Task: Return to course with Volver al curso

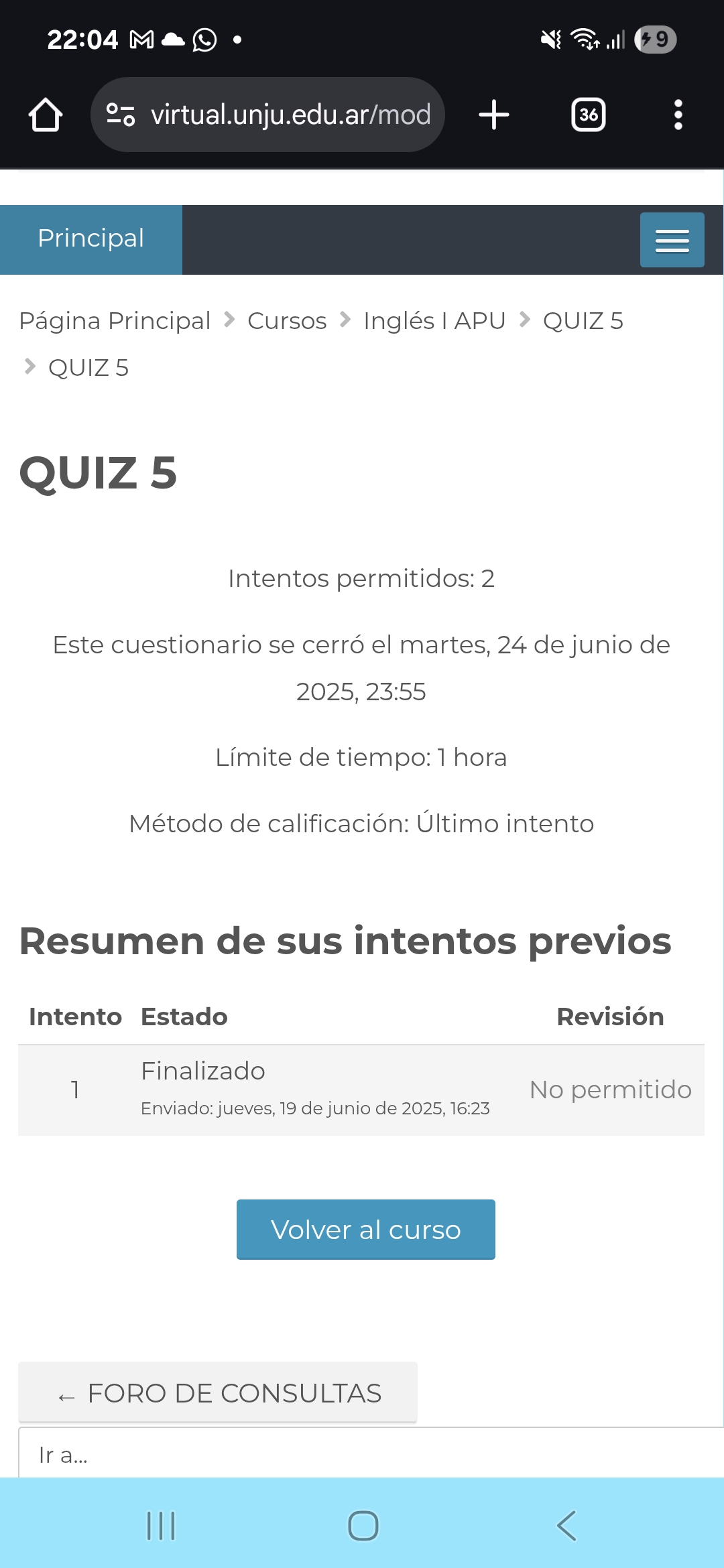Action: pos(366,1230)
